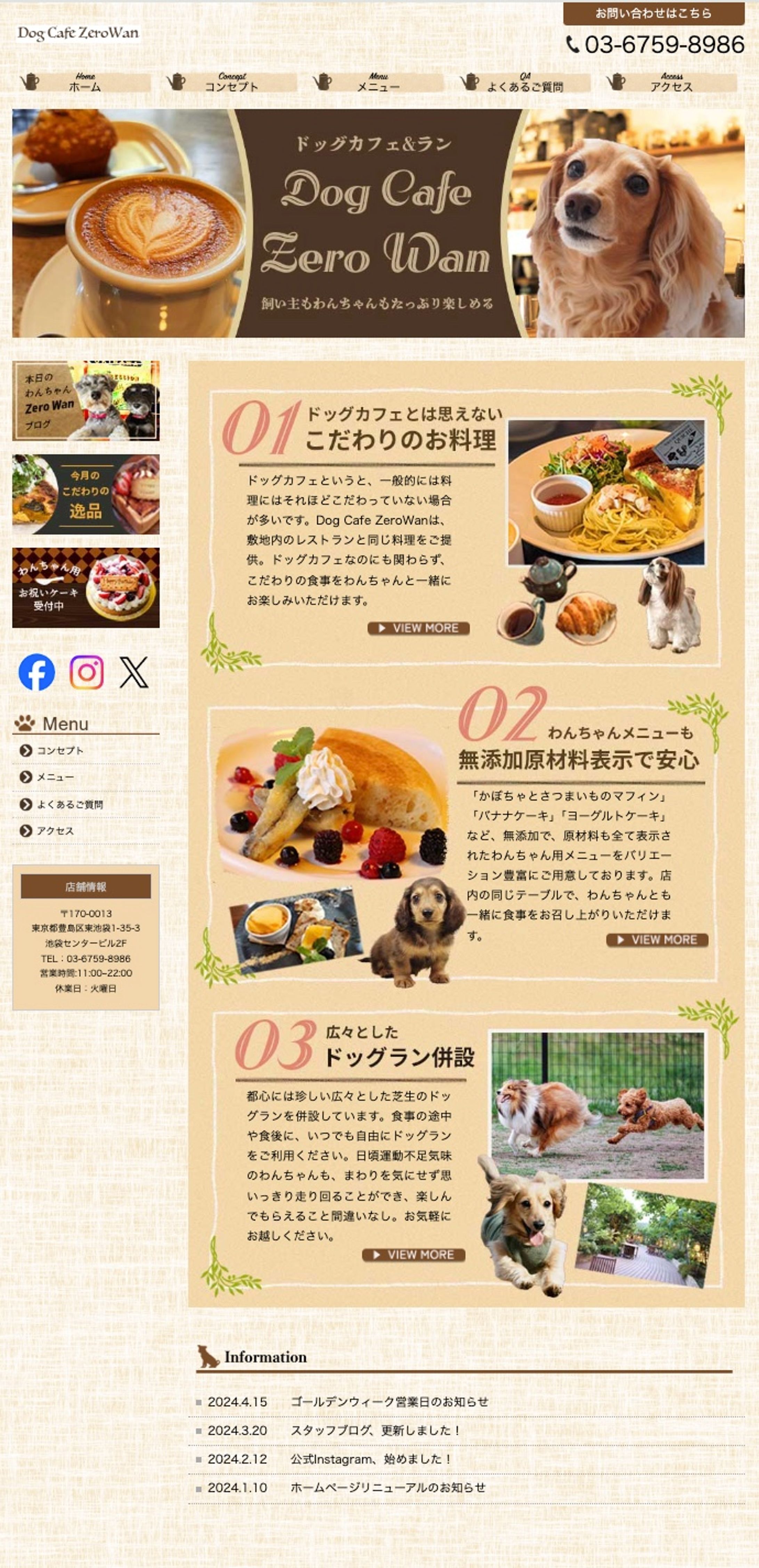
Task: Select アクセス in the top navigation
Action: [x=671, y=83]
